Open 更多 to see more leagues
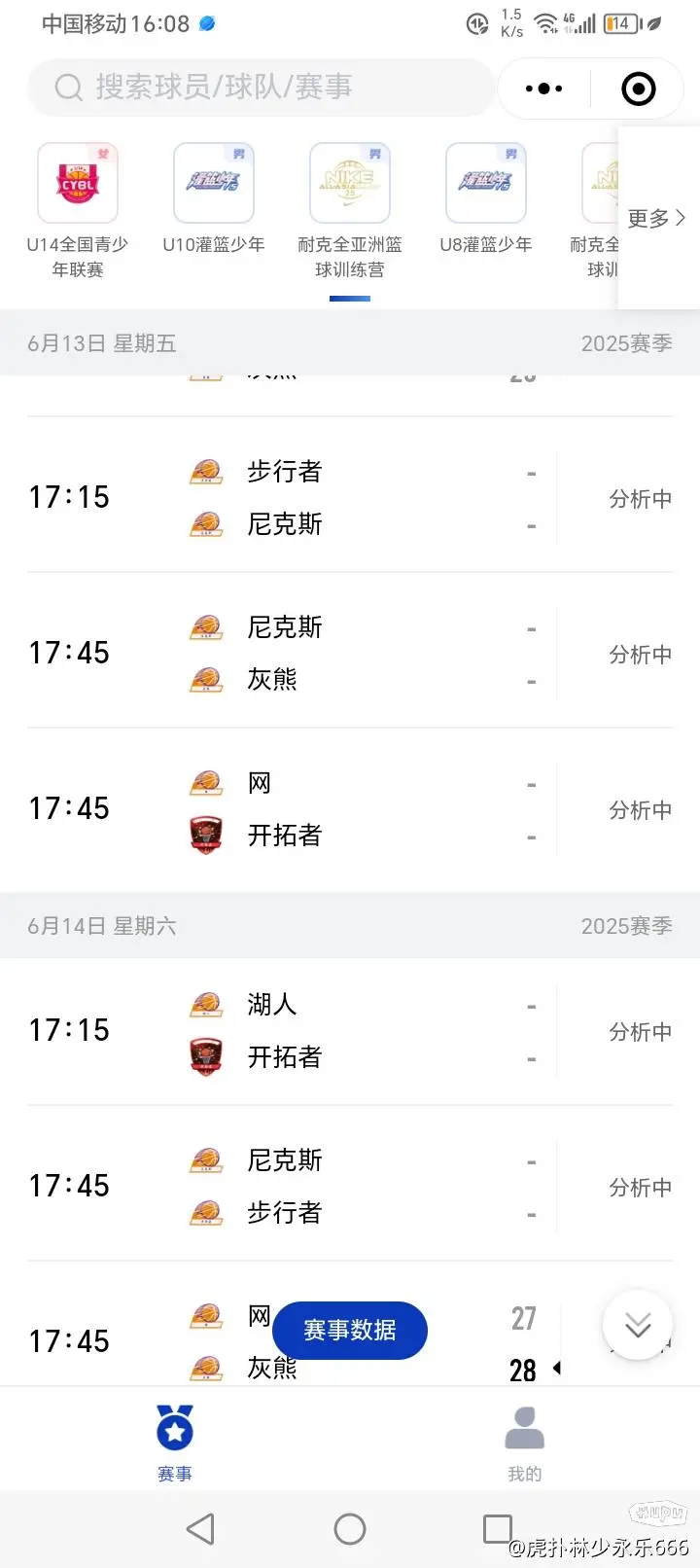700x1568 pixels. coord(657,218)
